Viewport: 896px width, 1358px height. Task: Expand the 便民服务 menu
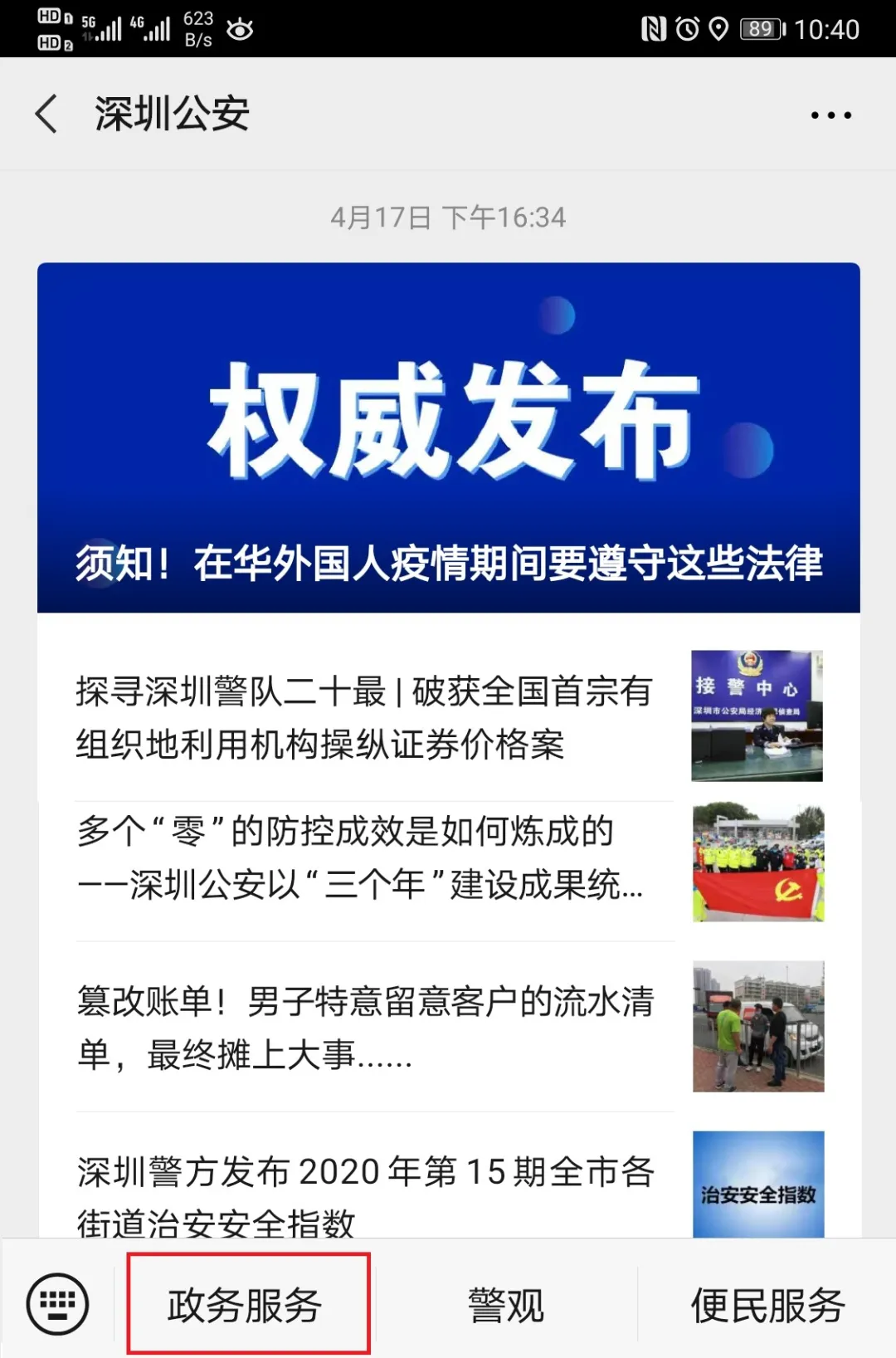[x=767, y=1305]
